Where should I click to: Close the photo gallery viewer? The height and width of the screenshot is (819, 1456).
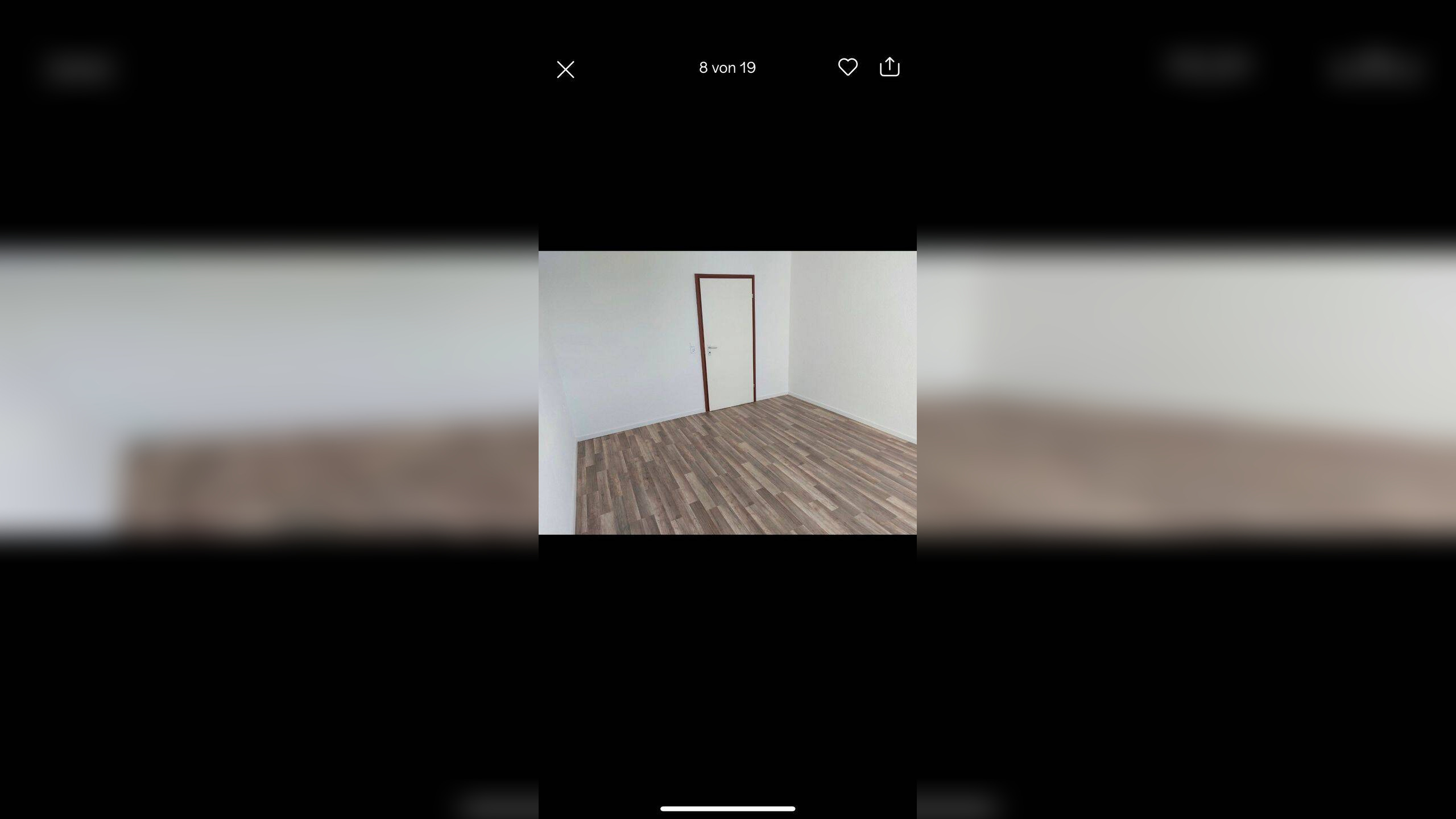click(565, 69)
